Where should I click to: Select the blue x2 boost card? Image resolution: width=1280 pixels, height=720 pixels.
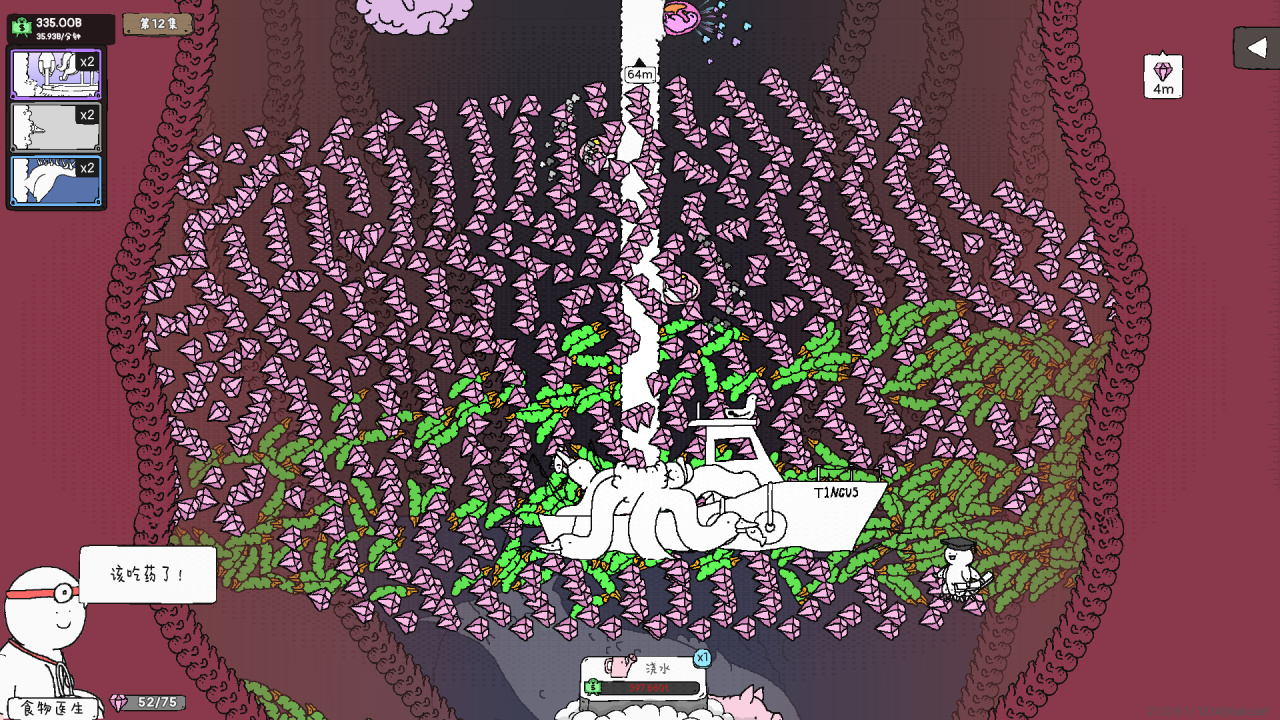[56, 180]
